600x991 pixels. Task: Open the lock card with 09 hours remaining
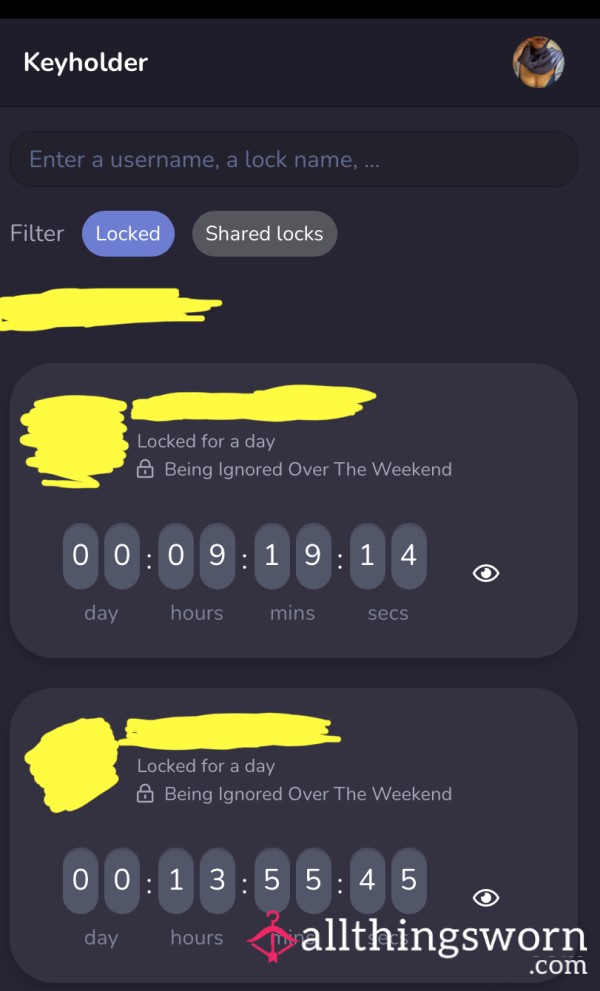[x=294, y=511]
